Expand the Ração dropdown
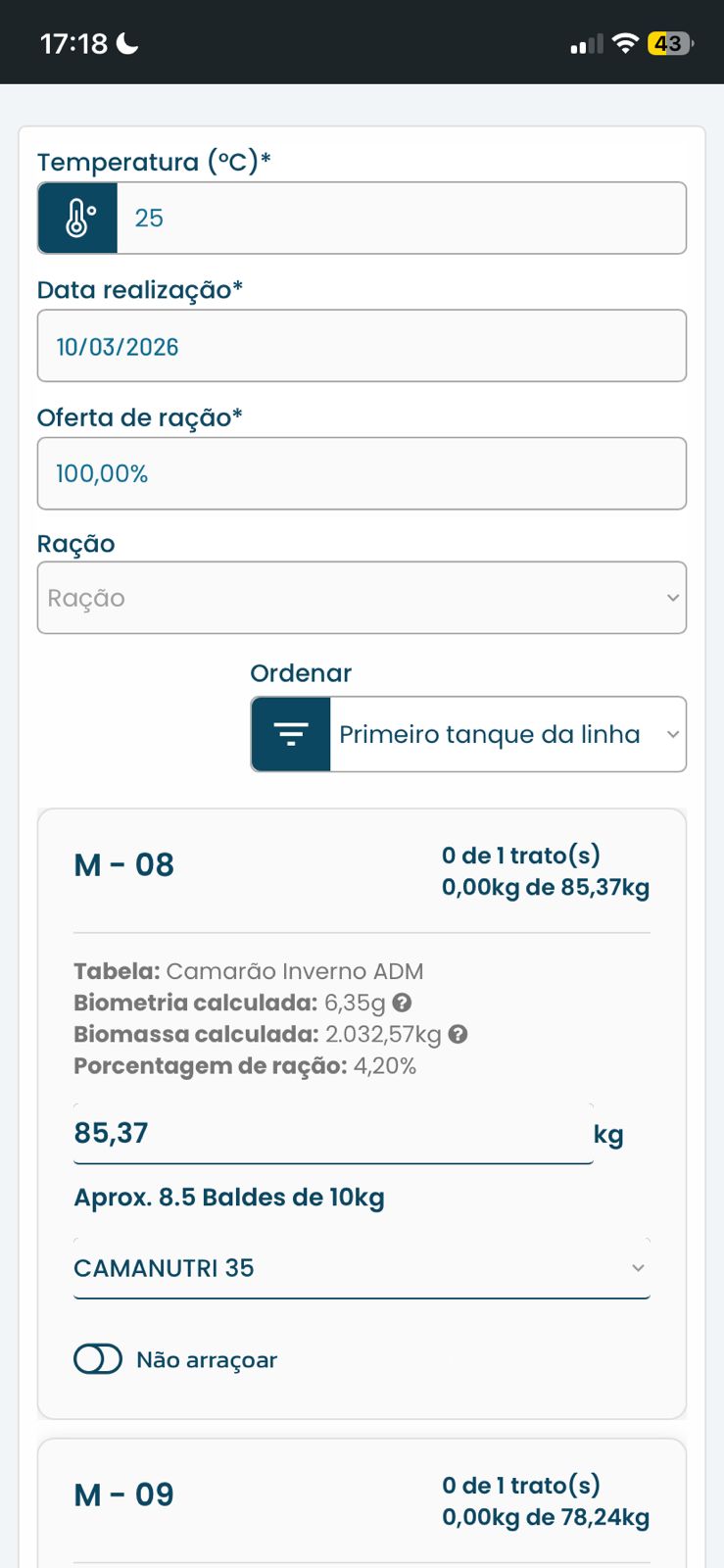 point(361,598)
